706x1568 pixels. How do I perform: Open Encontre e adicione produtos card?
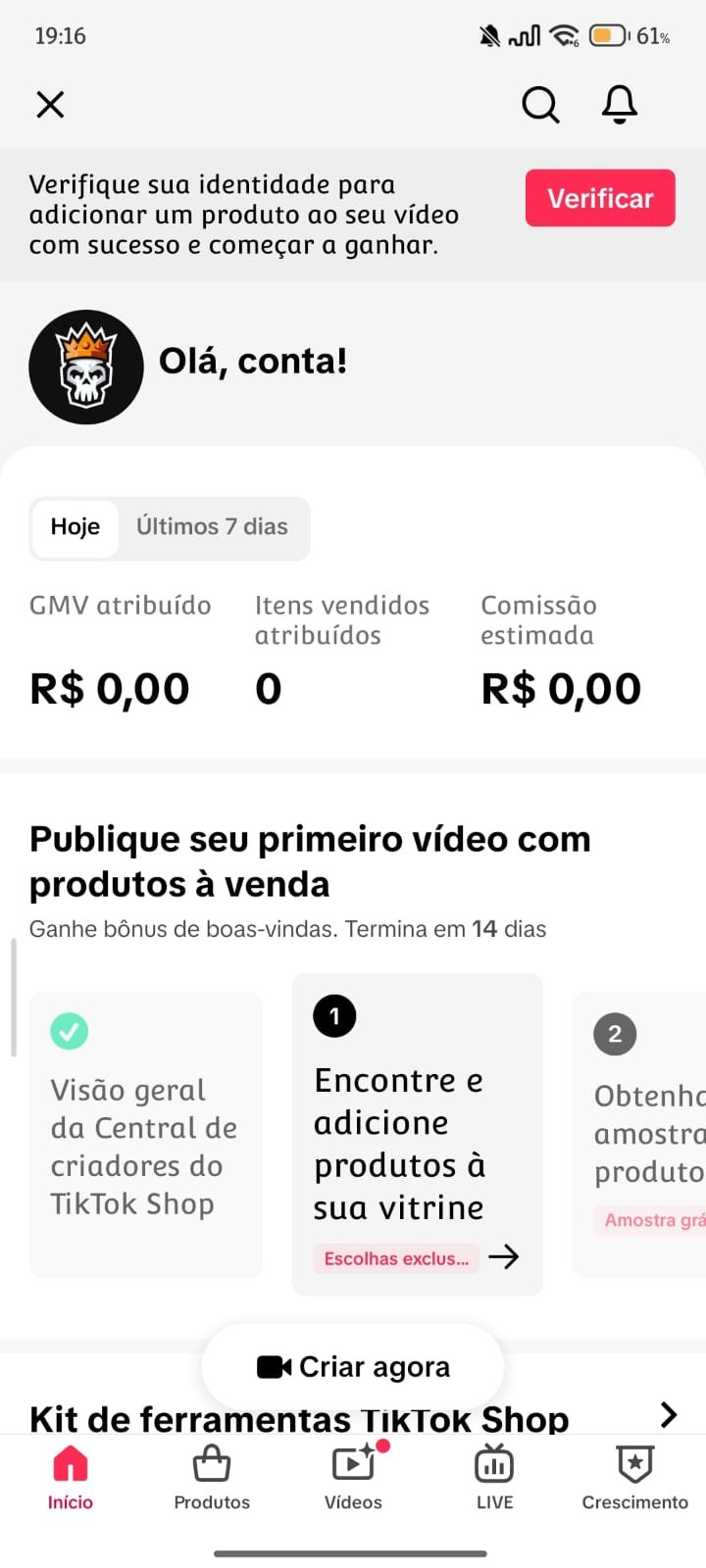click(x=417, y=1135)
